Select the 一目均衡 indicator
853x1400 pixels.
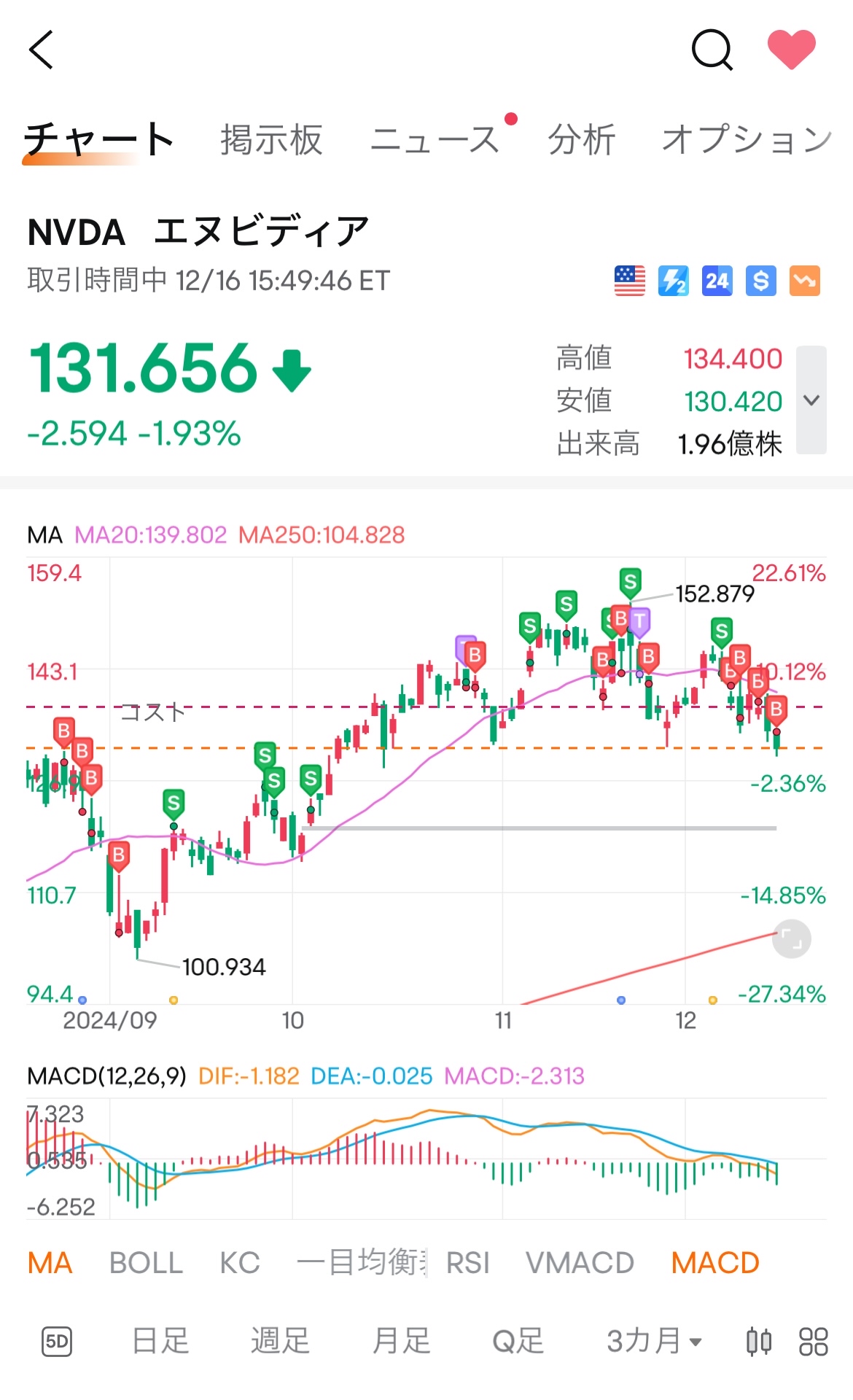pos(362,1263)
